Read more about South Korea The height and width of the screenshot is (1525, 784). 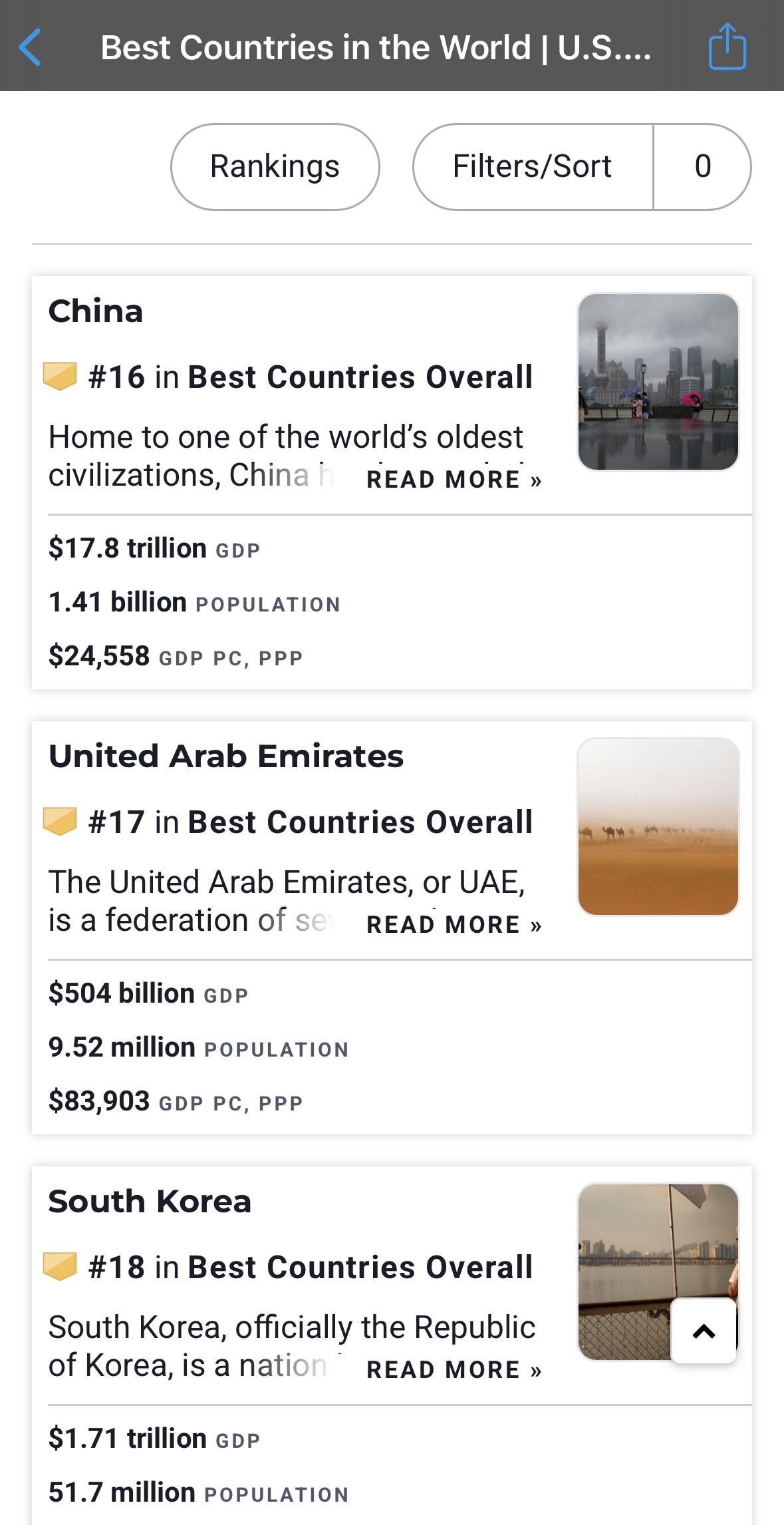coord(454,1369)
